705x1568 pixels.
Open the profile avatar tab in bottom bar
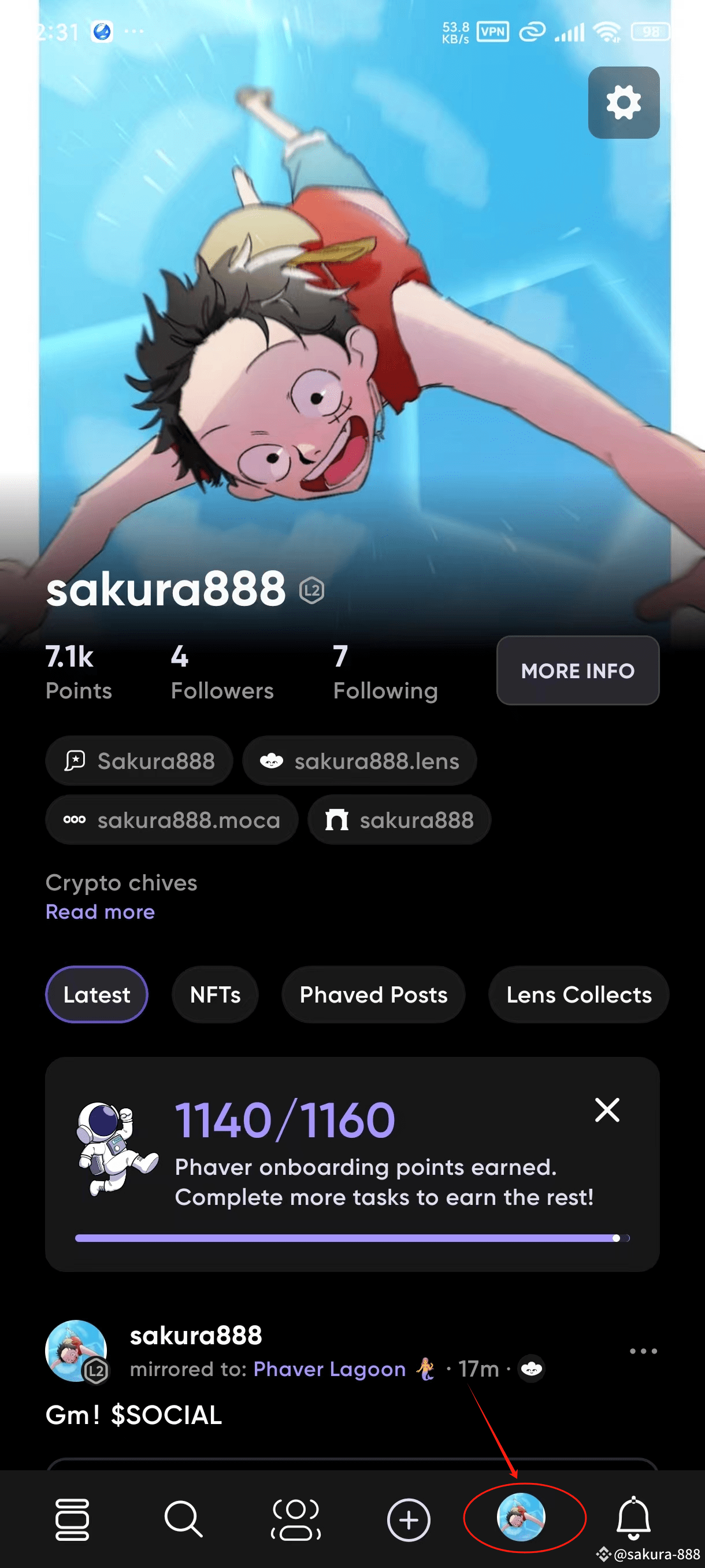click(521, 1517)
